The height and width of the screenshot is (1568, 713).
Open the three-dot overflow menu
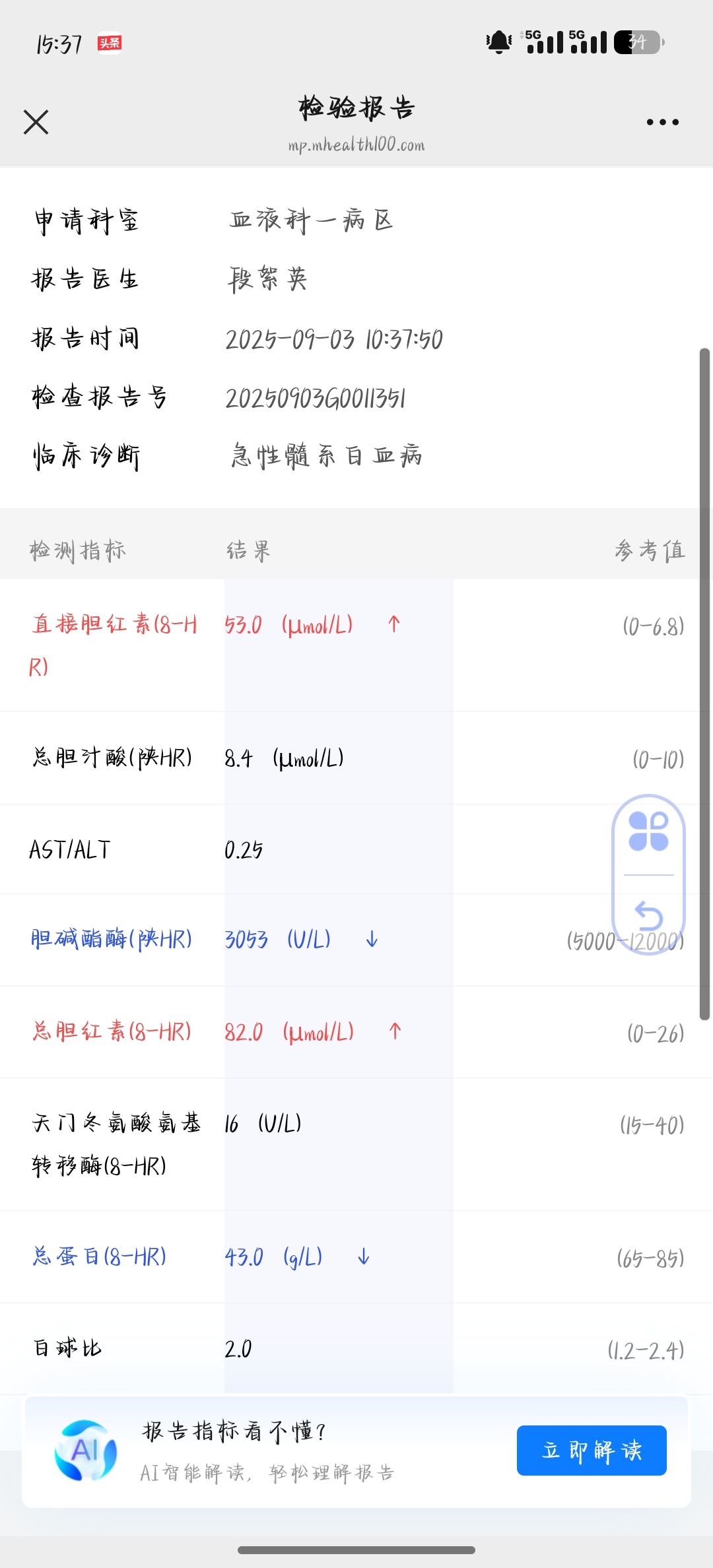pyautogui.click(x=662, y=122)
